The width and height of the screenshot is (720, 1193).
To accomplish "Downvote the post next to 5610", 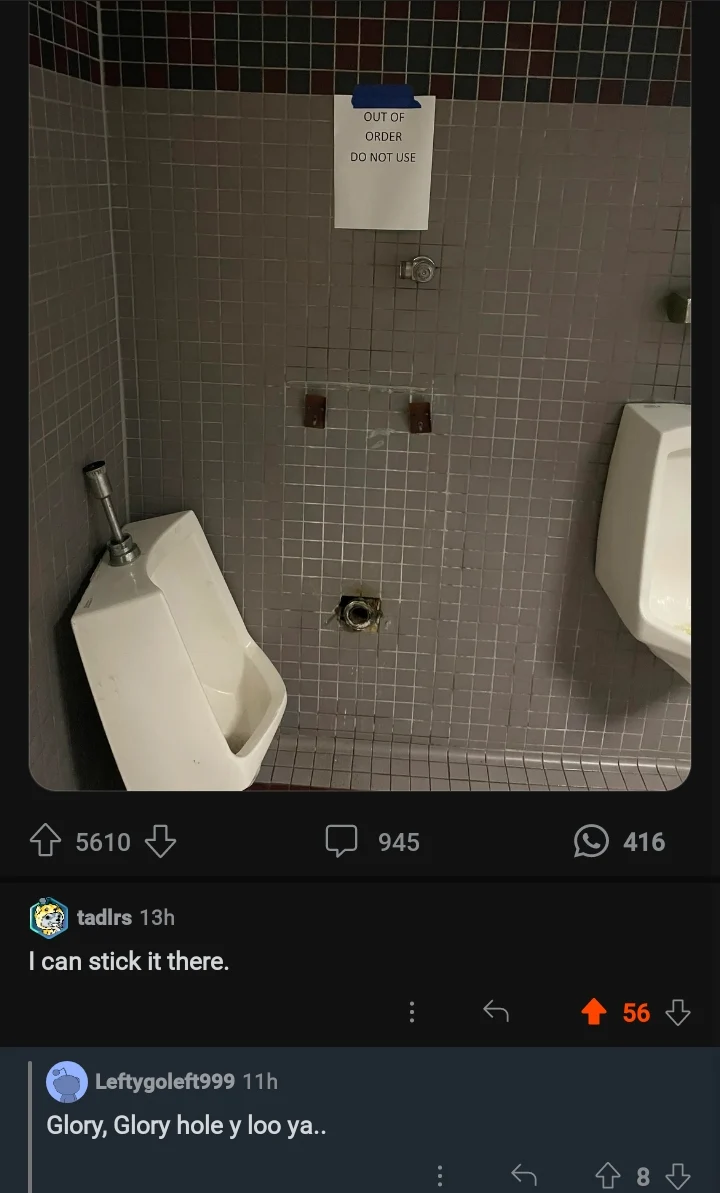I will click(x=160, y=842).
